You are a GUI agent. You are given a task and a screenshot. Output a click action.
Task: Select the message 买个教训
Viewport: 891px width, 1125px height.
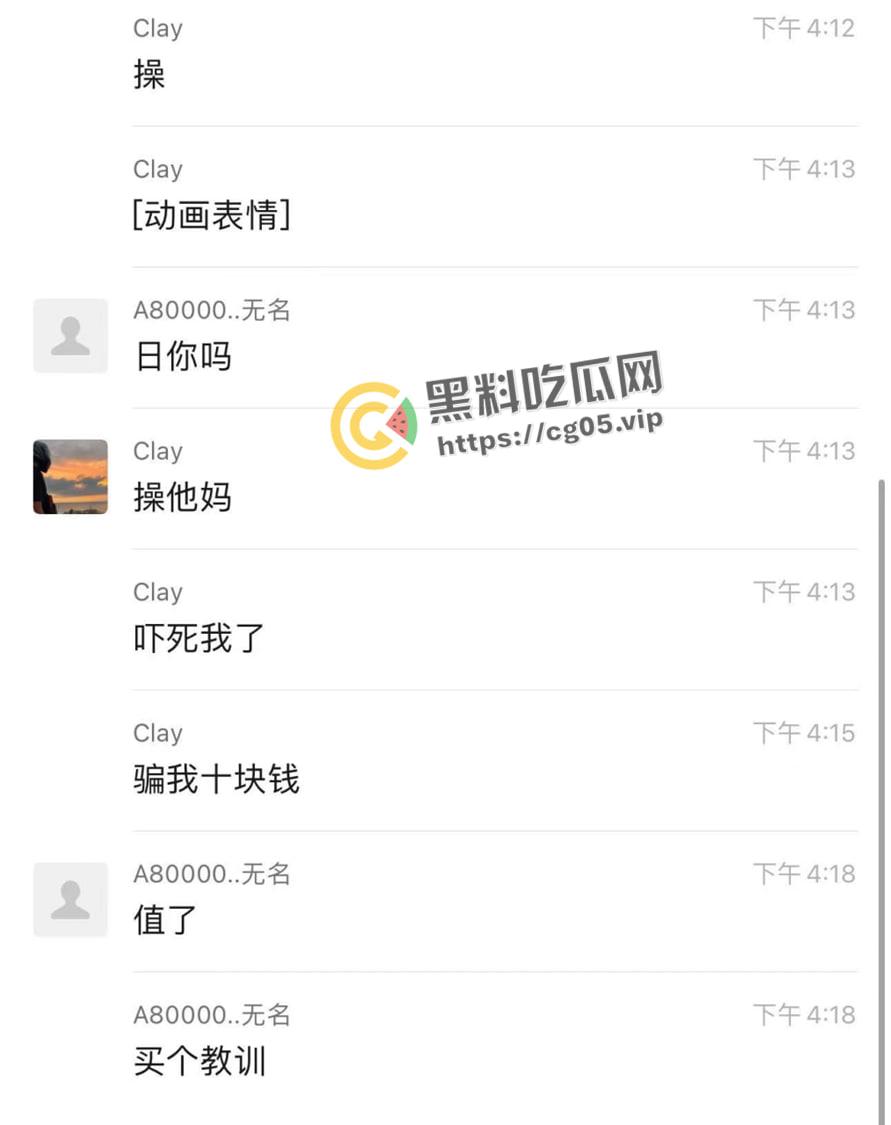(x=200, y=1063)
